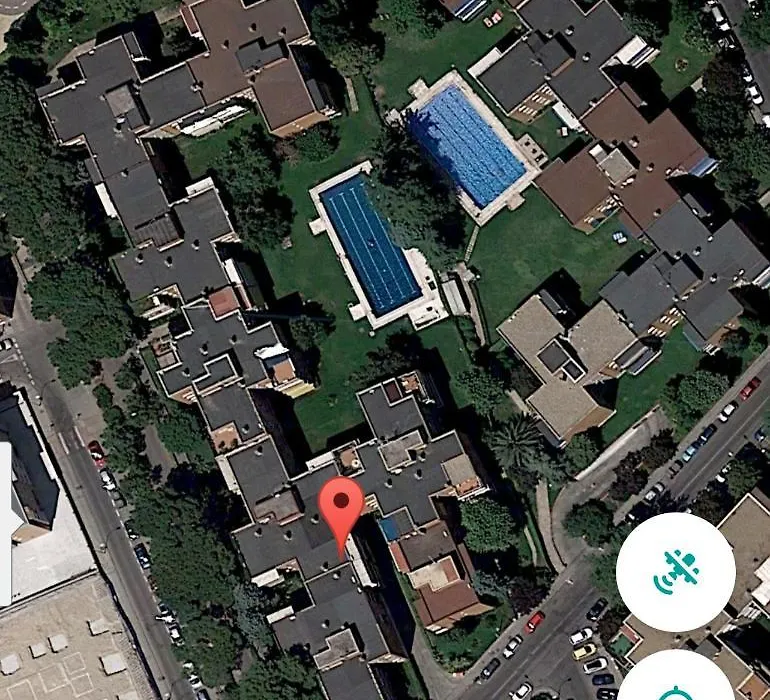The image size is (770, 700).
Task: Tap the red location pin on the map
Action: pos(342,506)
